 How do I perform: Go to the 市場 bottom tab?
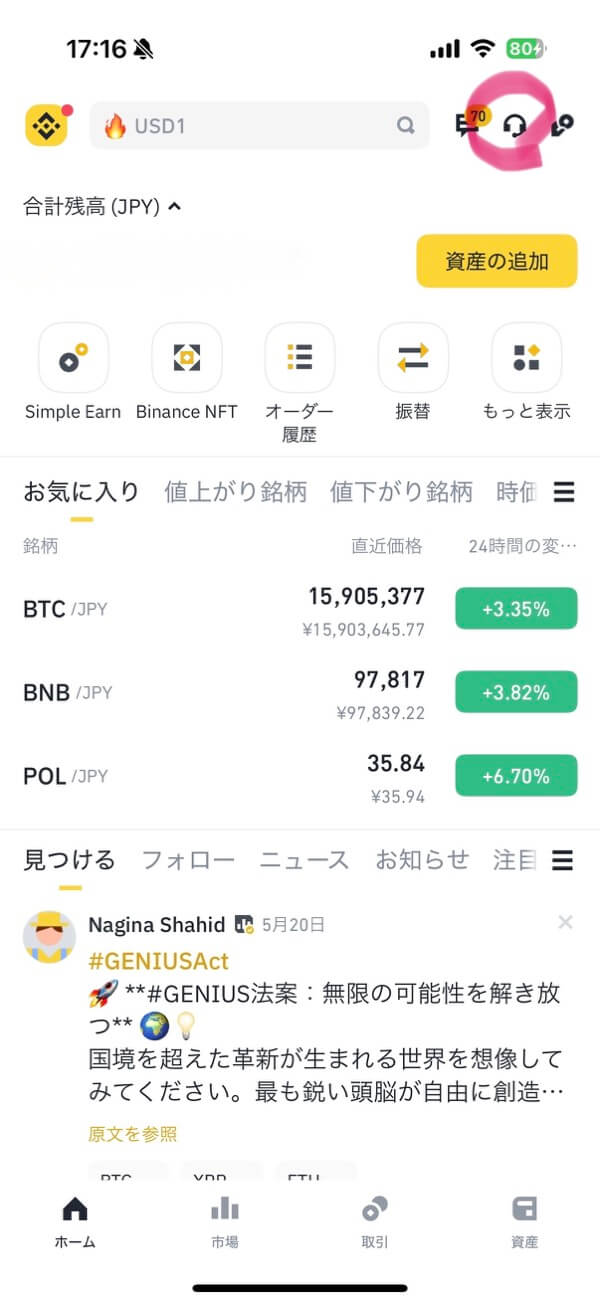[225, 1222]
